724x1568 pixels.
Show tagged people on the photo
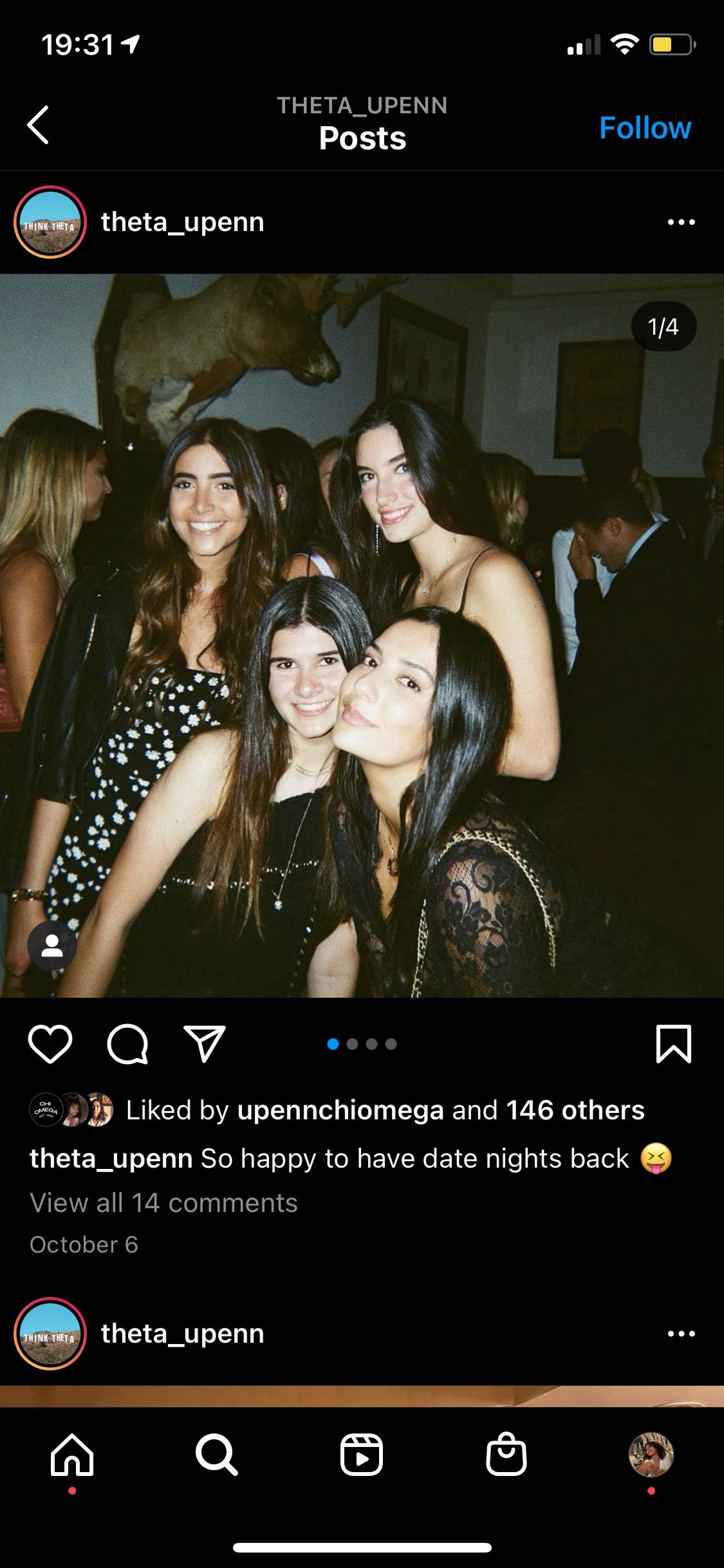point(51,946)
